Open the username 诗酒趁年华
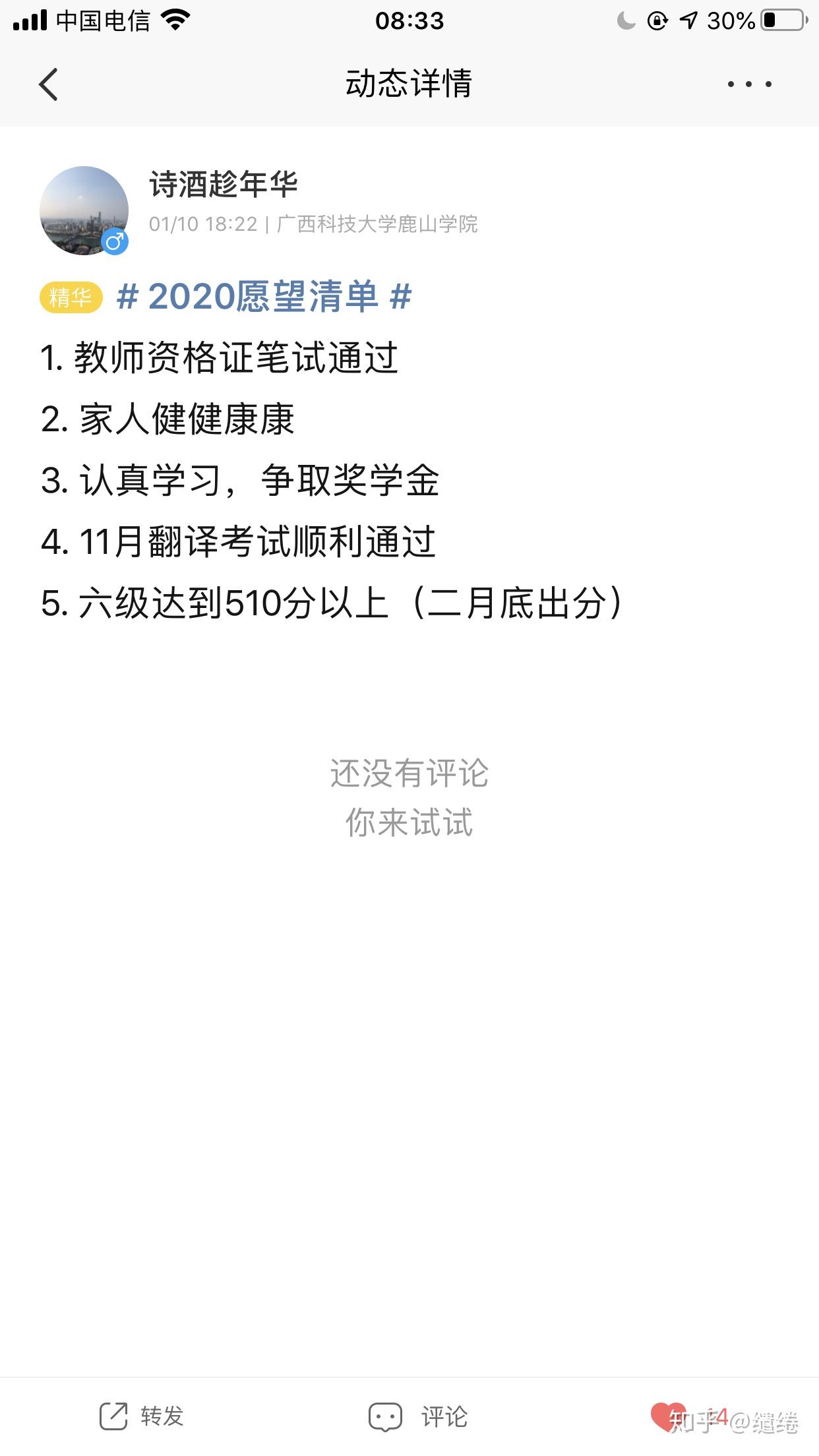 click(x=224, y=185)
